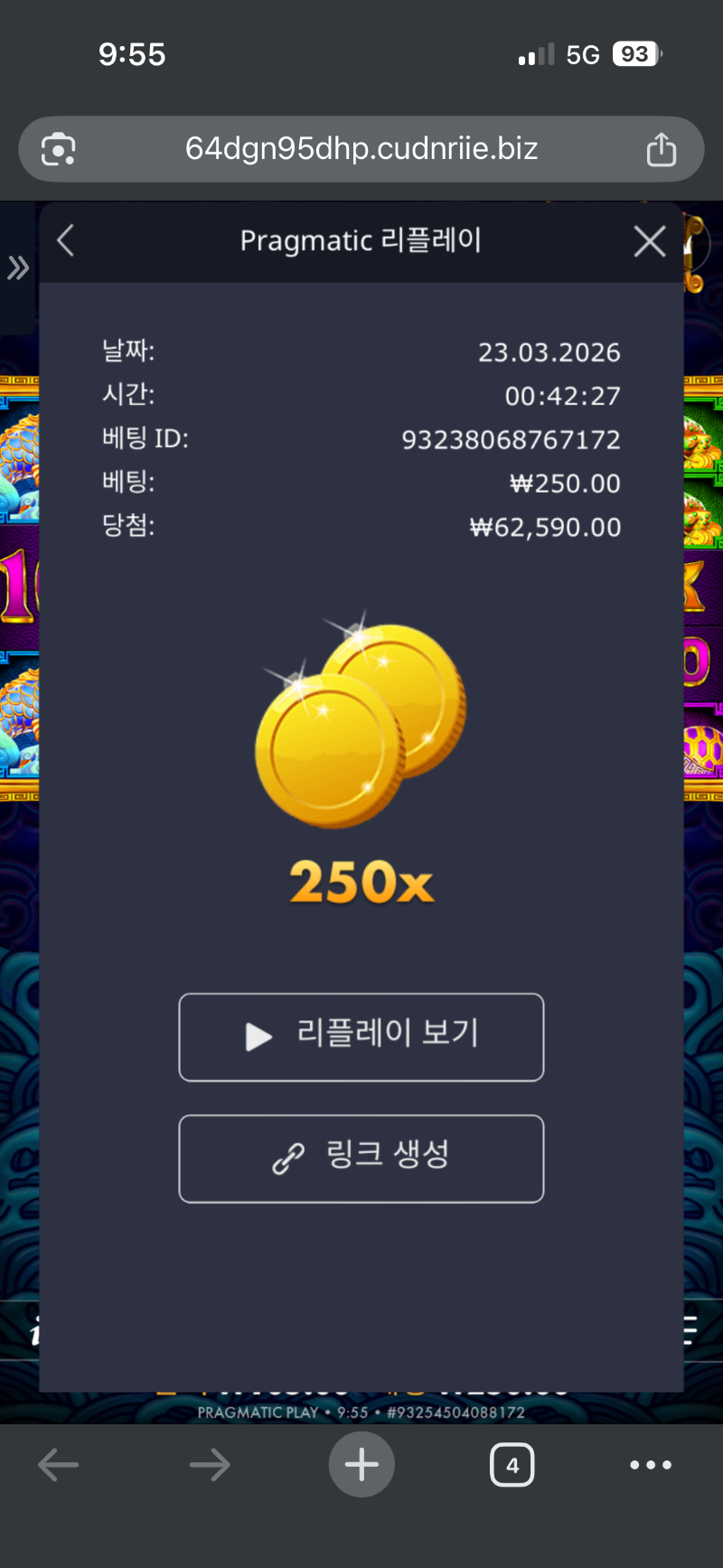Open the browser's more options menu
This screenshot has height=1568, width=723.
[x=651, y=1465]
